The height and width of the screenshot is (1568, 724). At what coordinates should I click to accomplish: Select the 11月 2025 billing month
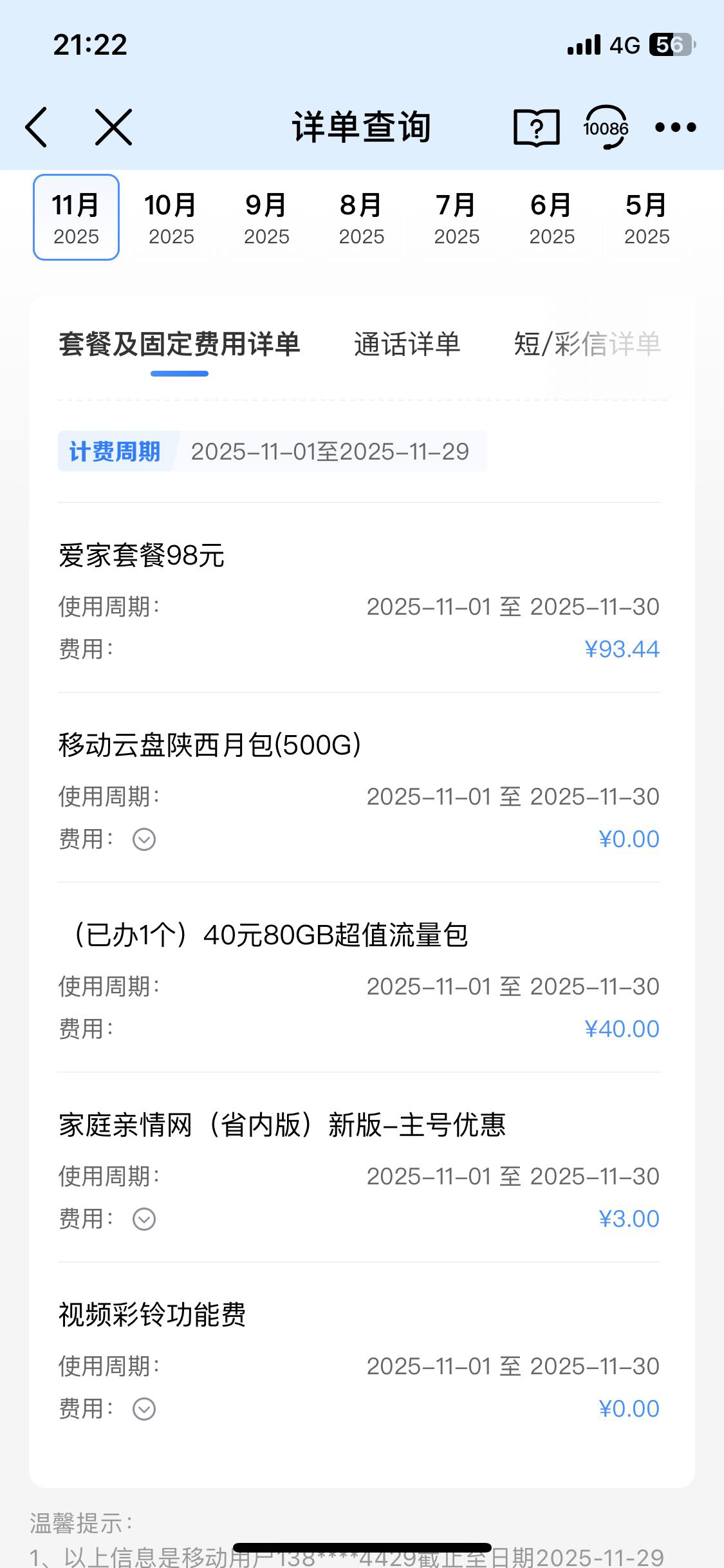point(76,218)
